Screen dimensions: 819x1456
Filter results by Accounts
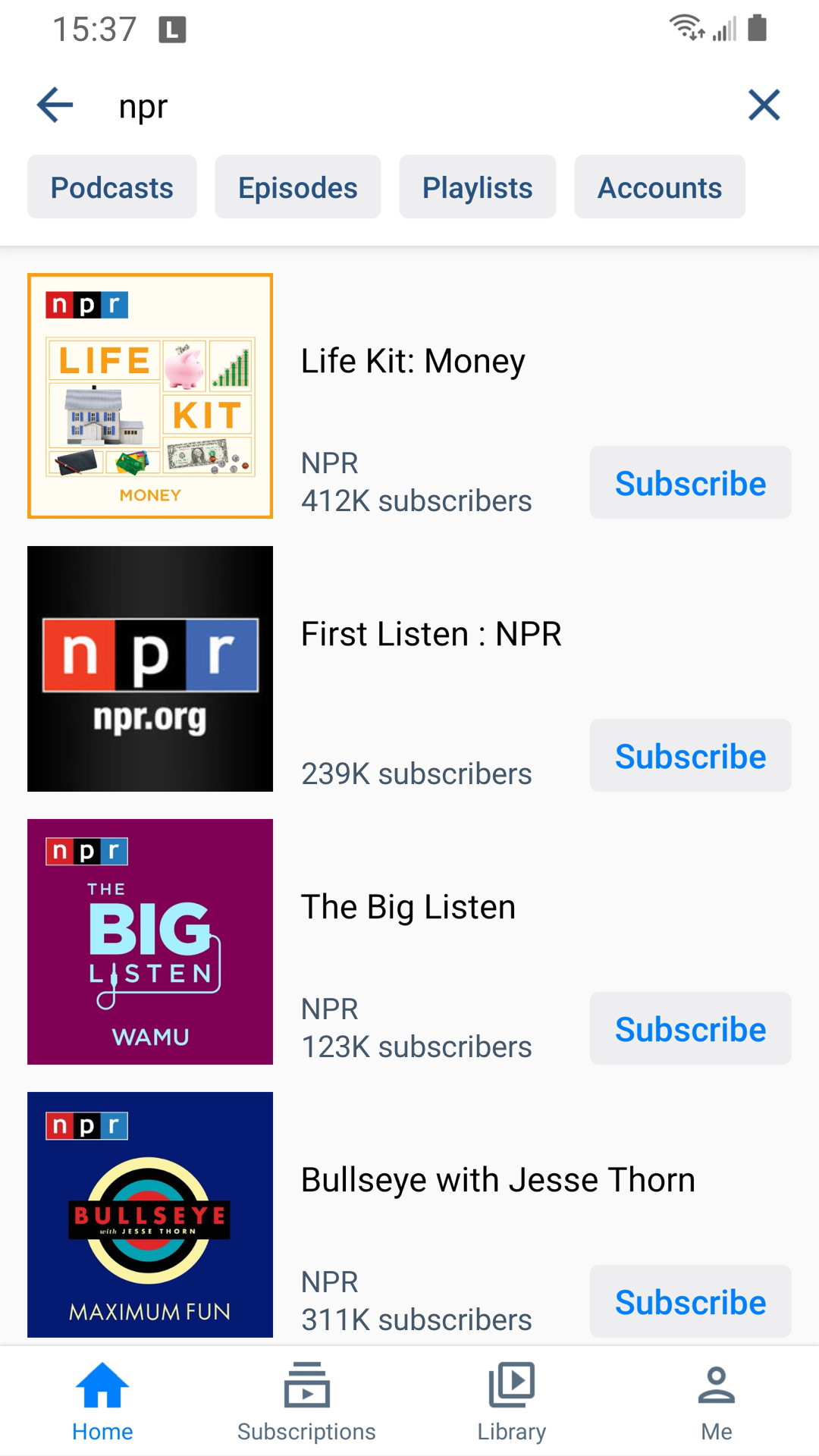coord(660,187)
